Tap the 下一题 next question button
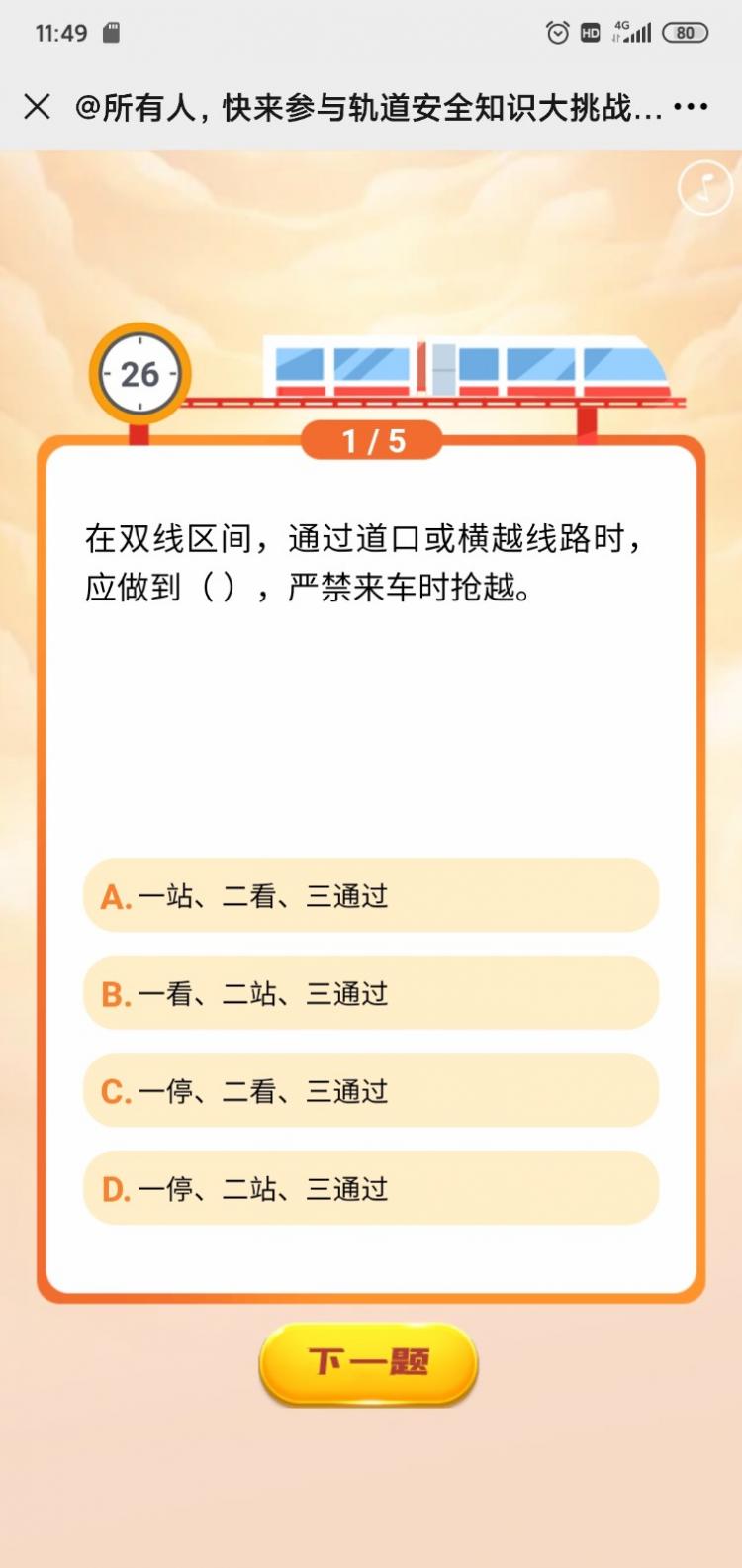Screen dimensions: 742x1568 (368, 1363)
